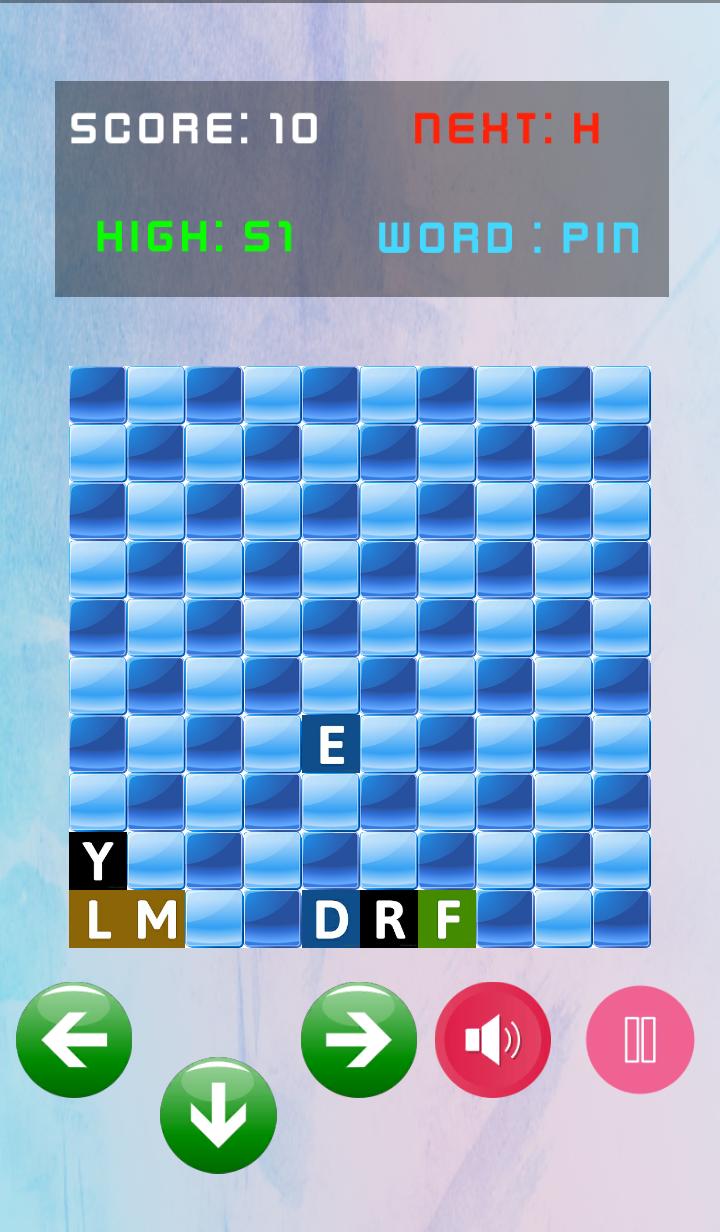720x1232 pixels.
Task: Drop the letter with the down arrow
Action: [218, 1115]
